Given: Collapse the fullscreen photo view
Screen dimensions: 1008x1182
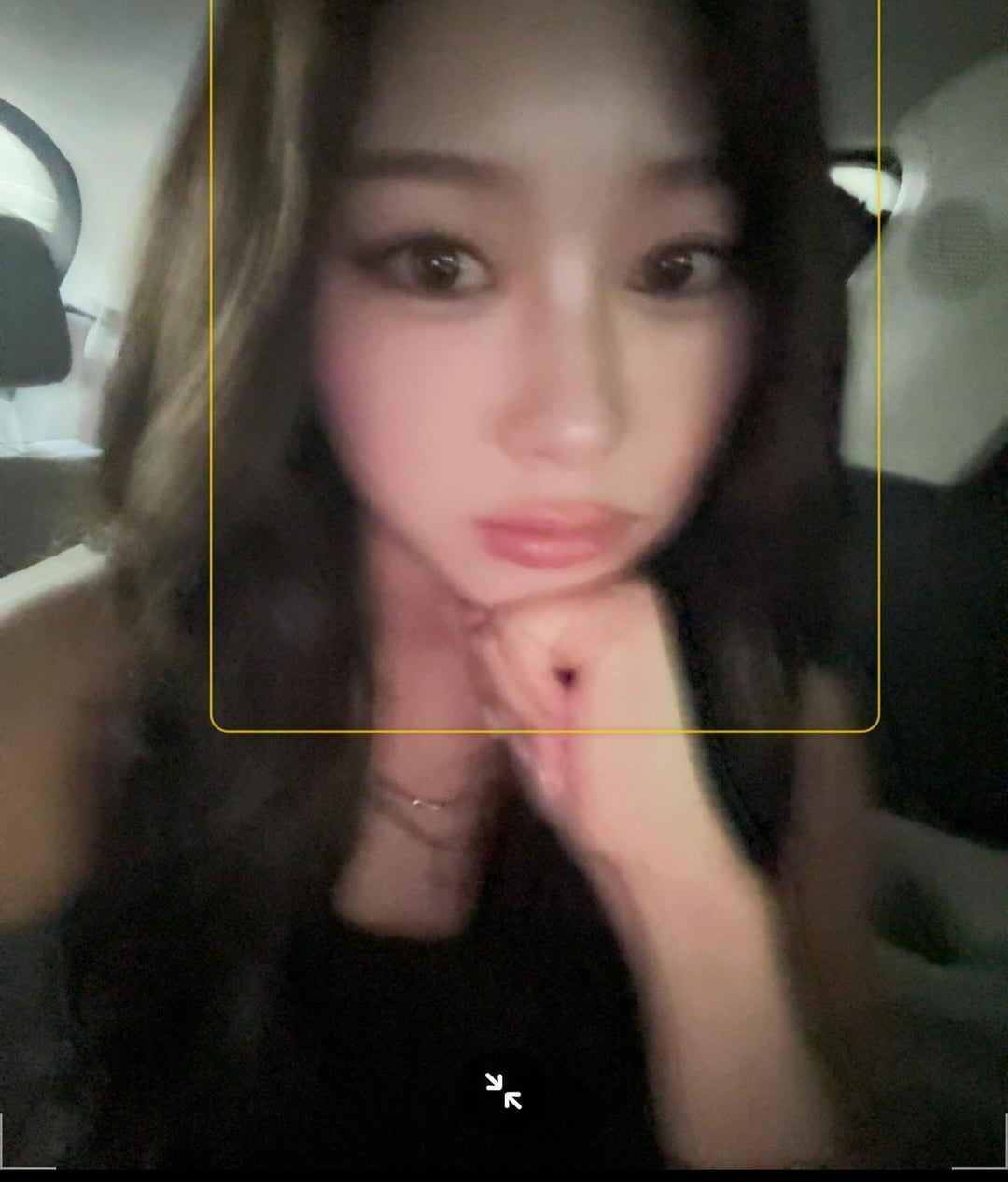Looking at the screenshot, I should (x=503, y=1091).
